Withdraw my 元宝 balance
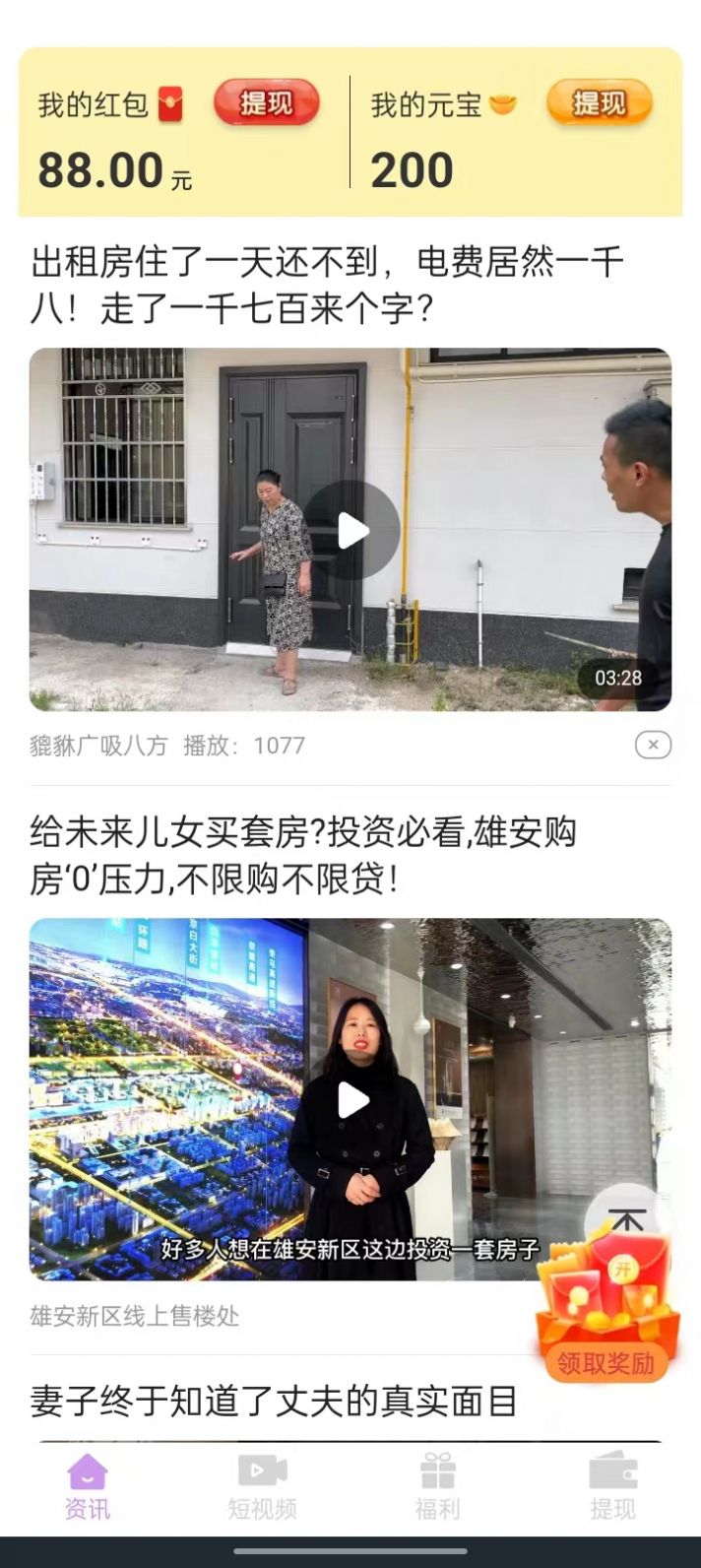This screenshot has width=701, height=1568. click(x=599, y=103)
